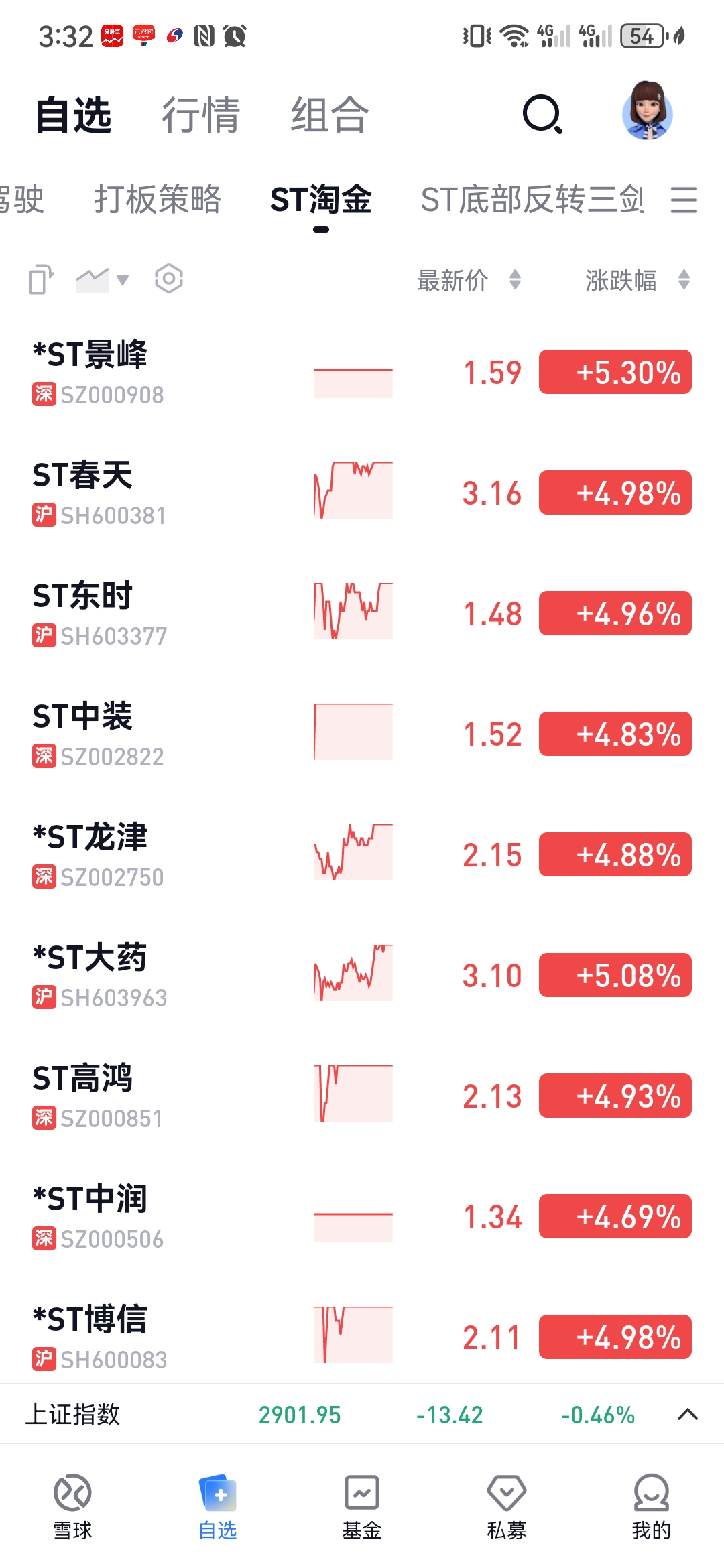Sort the list by 涨跌幅
Viewport: 724px width, 1568px height.
(638, 280)
